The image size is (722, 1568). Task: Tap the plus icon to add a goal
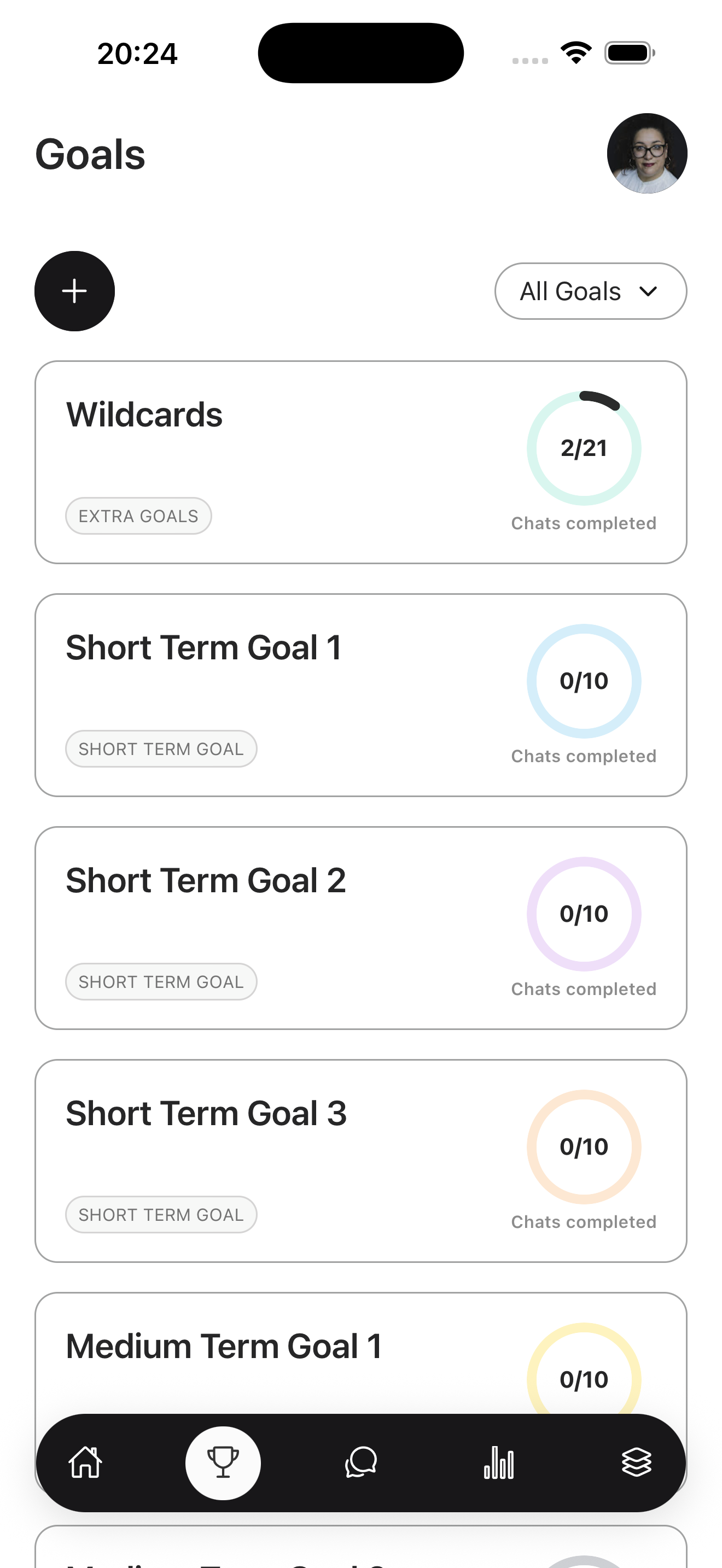[x=74, y=291]
